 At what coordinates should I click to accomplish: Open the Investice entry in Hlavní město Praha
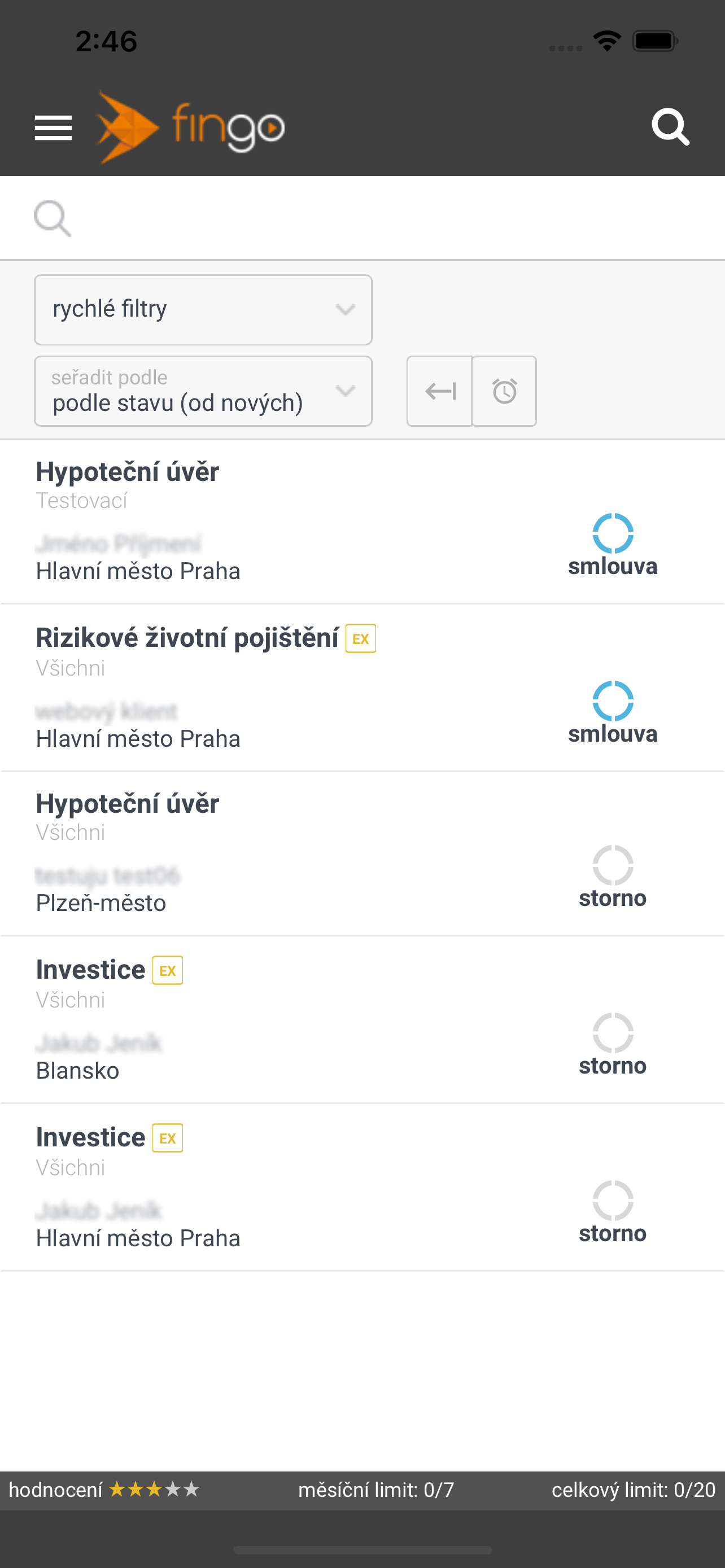[x=362, y=1187]
